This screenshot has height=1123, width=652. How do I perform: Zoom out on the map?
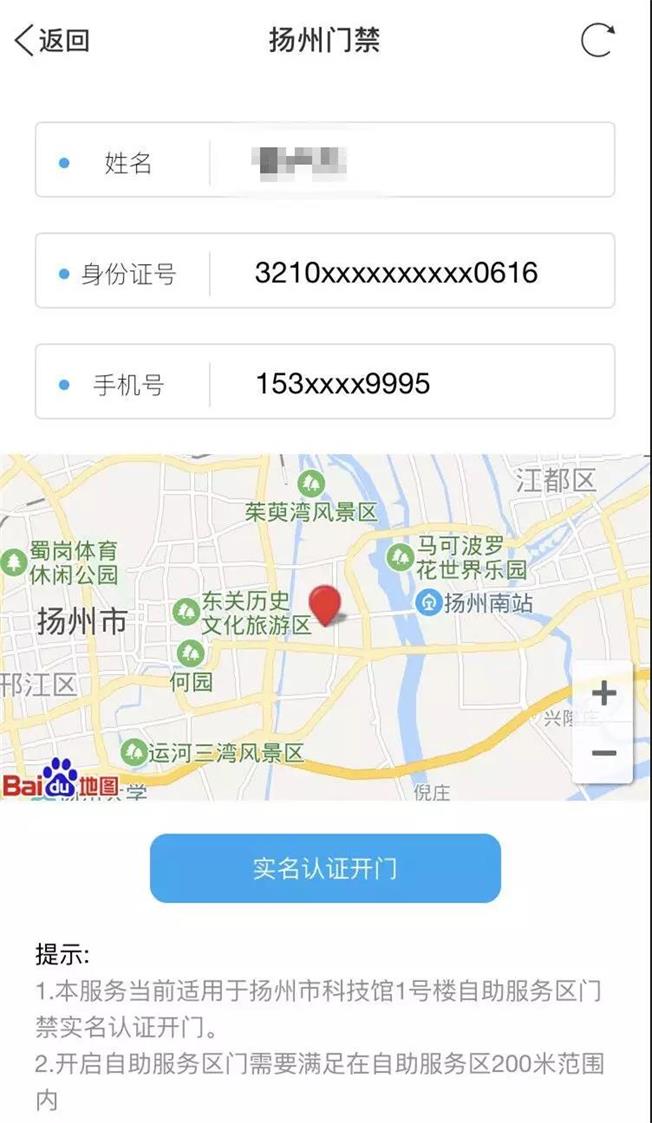click(603, 752)
